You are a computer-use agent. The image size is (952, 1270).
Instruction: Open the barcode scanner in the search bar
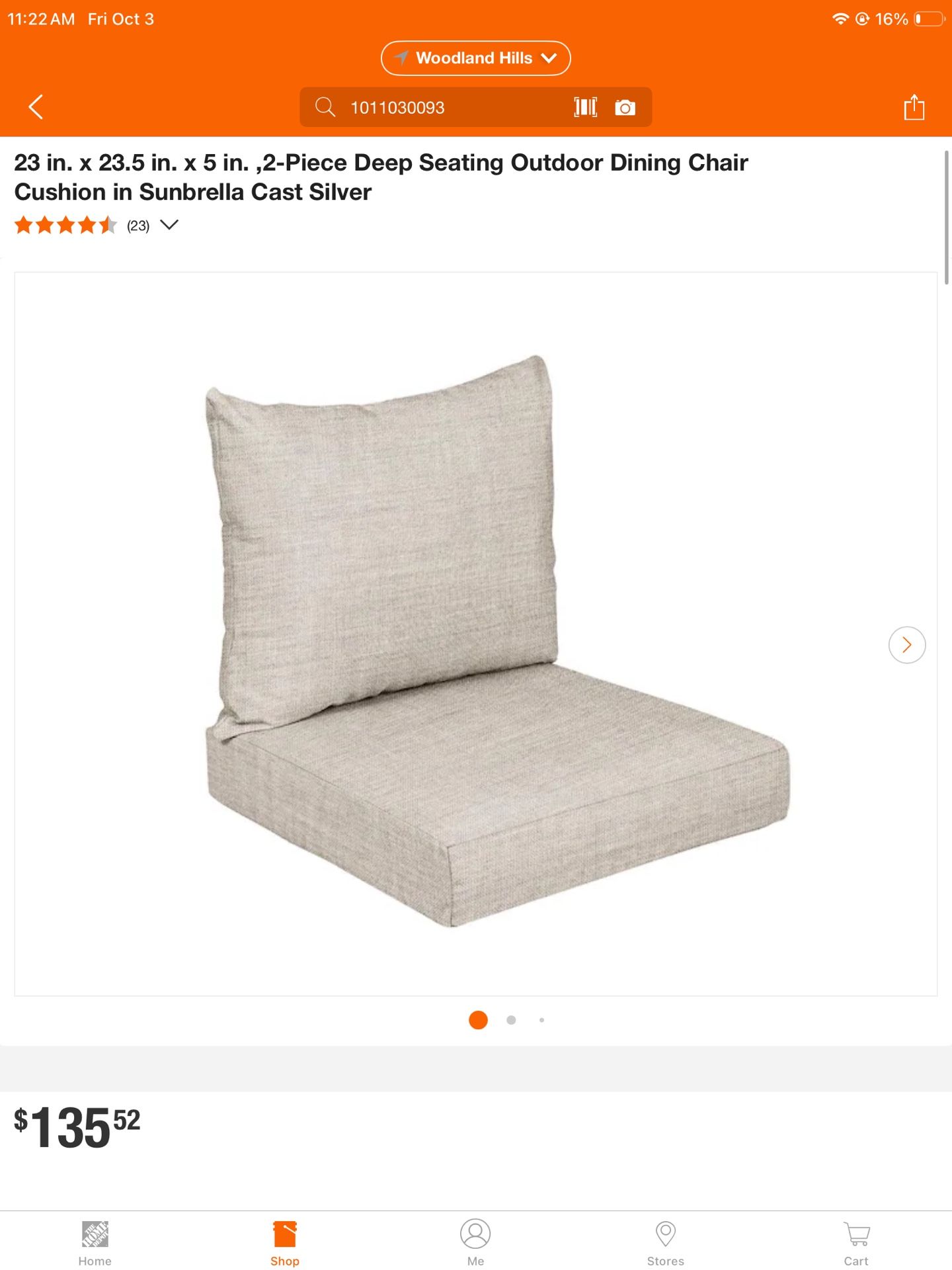pyautogui.click(x=585, y=107)
